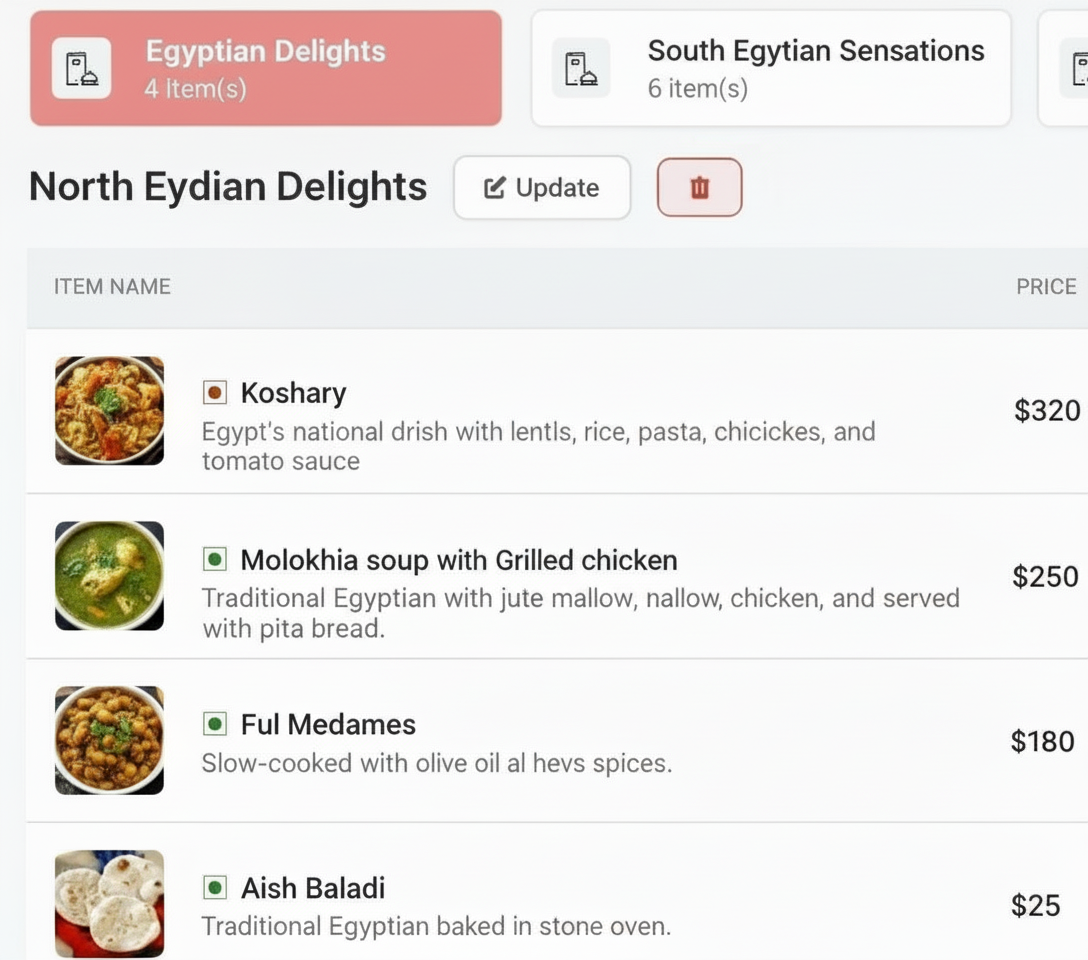Viewport: 1088px width, 960px height.
Task: Tap the Update button
Action: click(x=542, y=188)
